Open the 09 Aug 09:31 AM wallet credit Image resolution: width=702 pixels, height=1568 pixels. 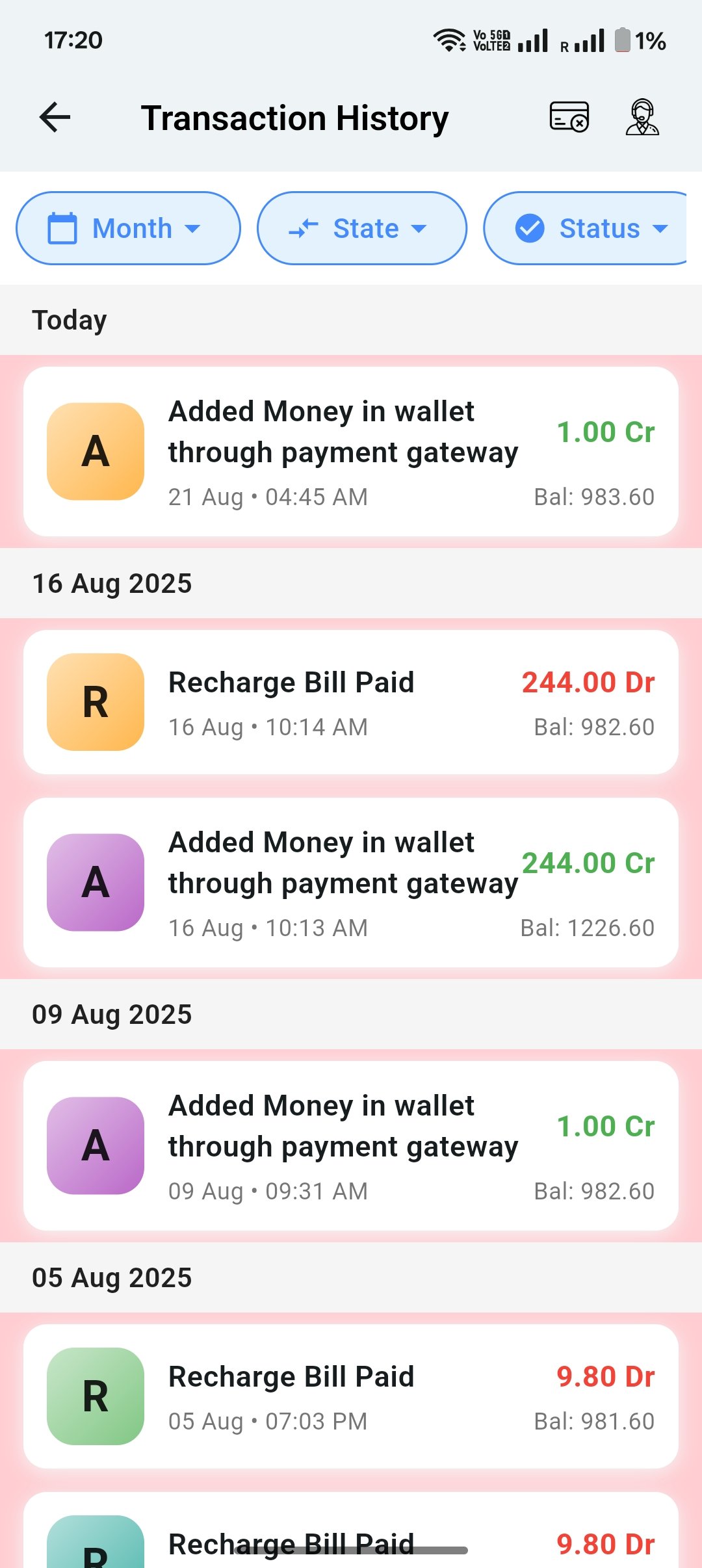(351, 1145)
